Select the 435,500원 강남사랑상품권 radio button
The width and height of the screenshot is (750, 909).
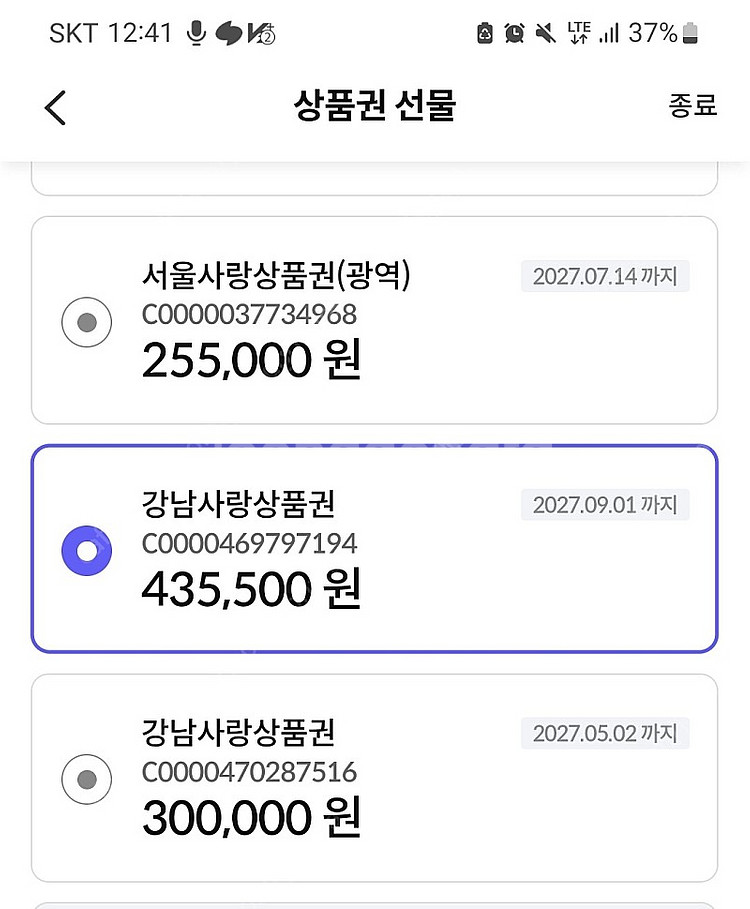[86, 549]
